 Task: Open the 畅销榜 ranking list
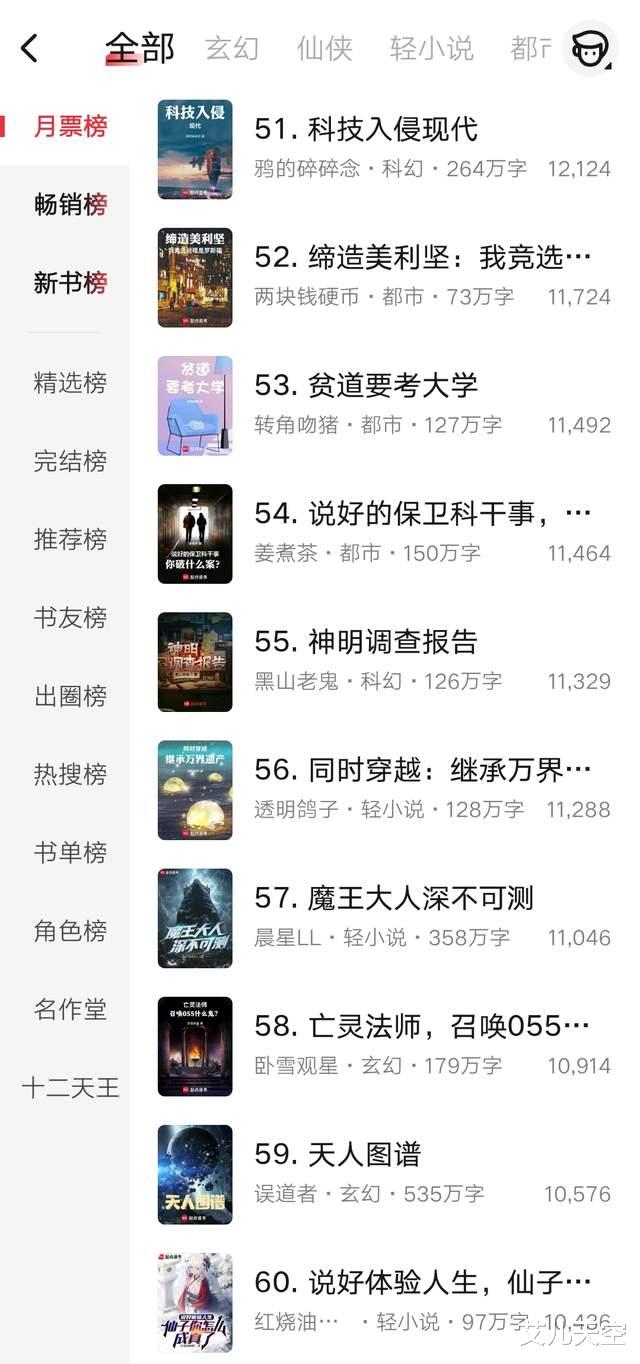(x=70, y=205)
